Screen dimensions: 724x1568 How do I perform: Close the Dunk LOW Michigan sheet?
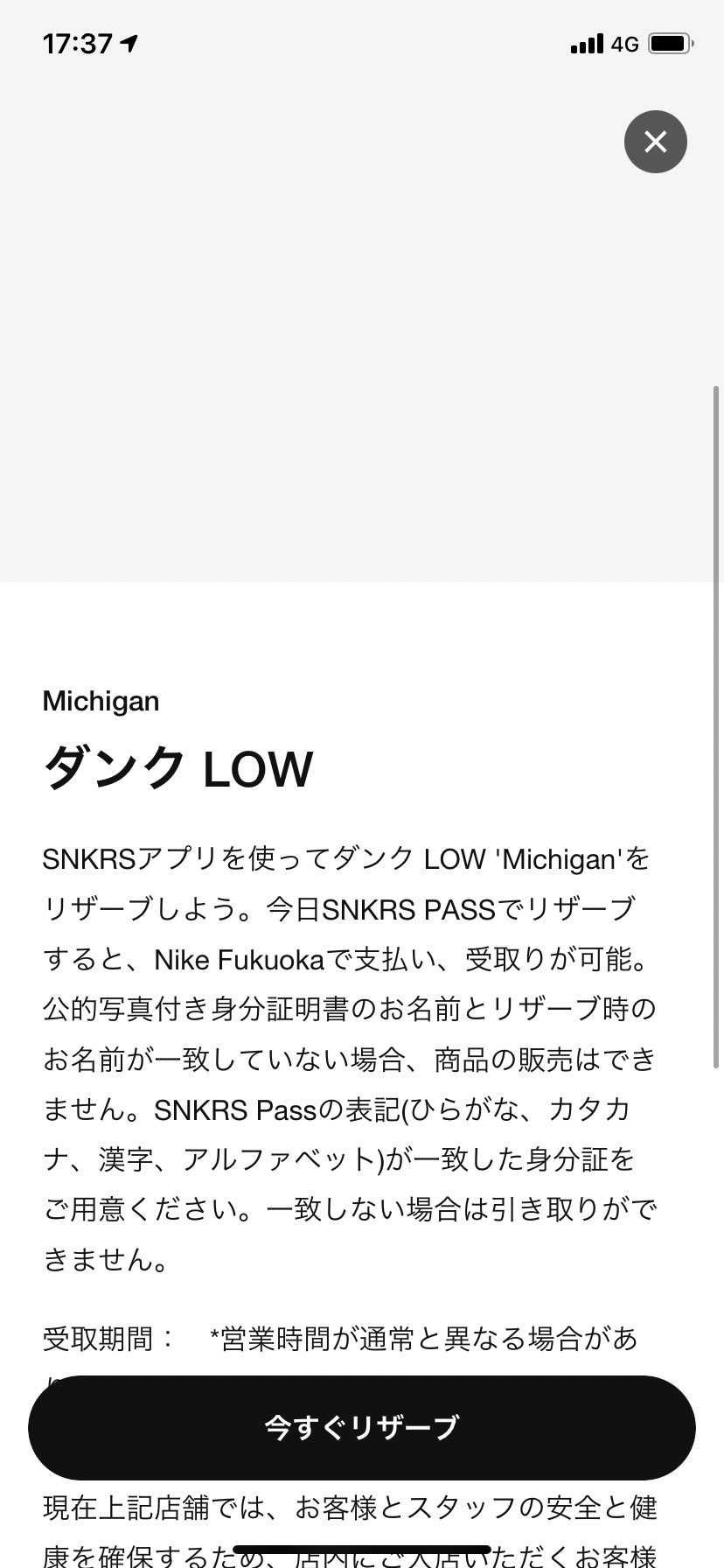click(655, 142)
